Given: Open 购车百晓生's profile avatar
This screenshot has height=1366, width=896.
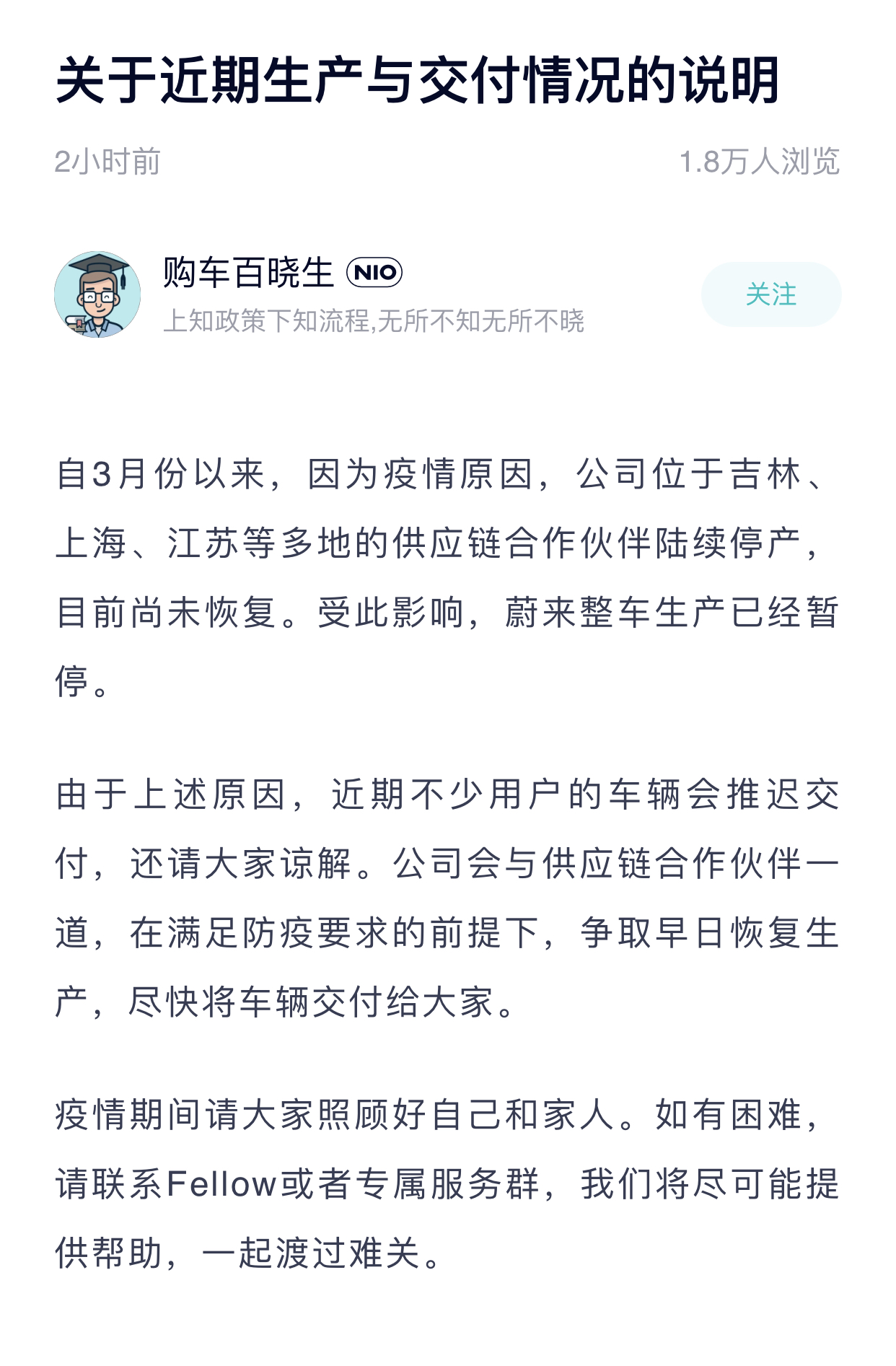Looking at the screenshot, I should pos(97,294).
